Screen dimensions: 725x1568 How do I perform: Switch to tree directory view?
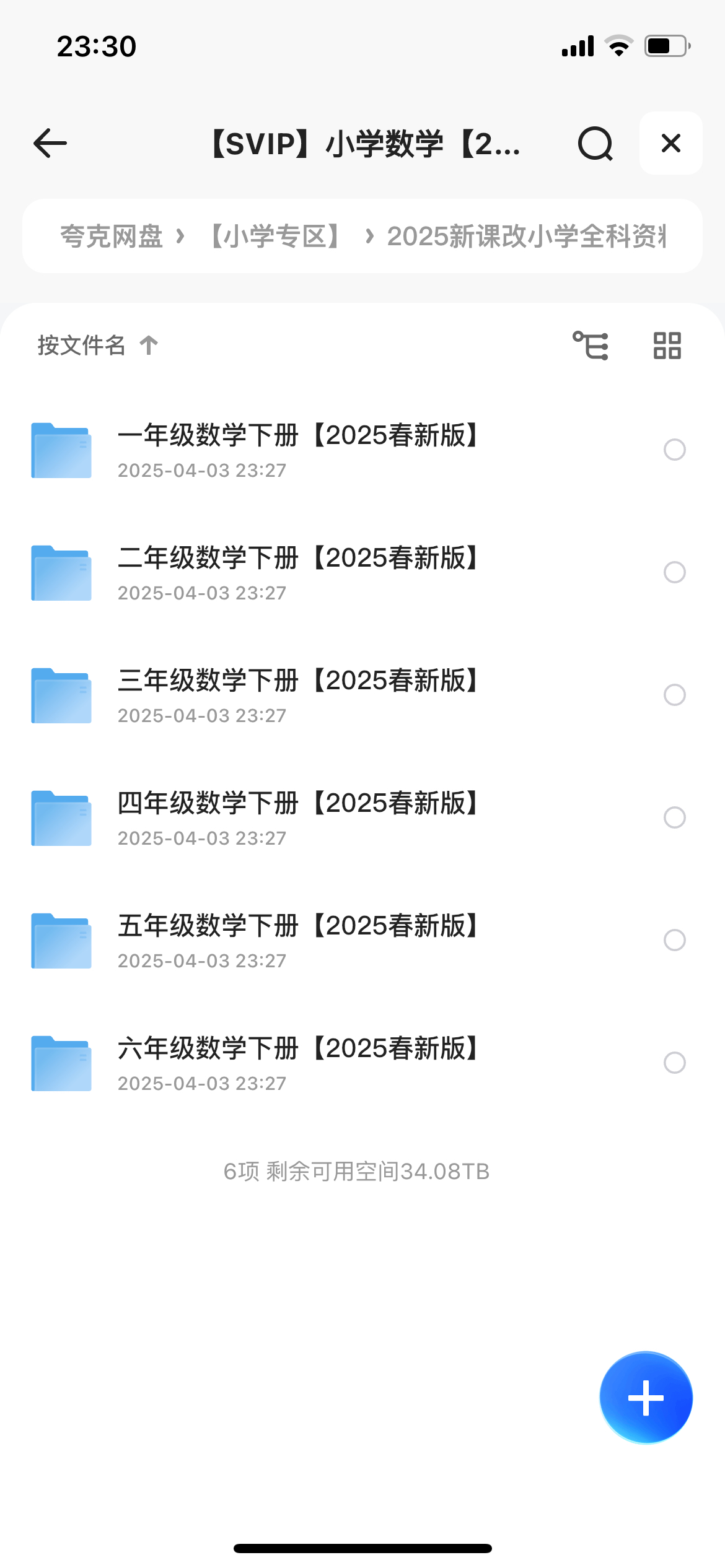point(591,345)
